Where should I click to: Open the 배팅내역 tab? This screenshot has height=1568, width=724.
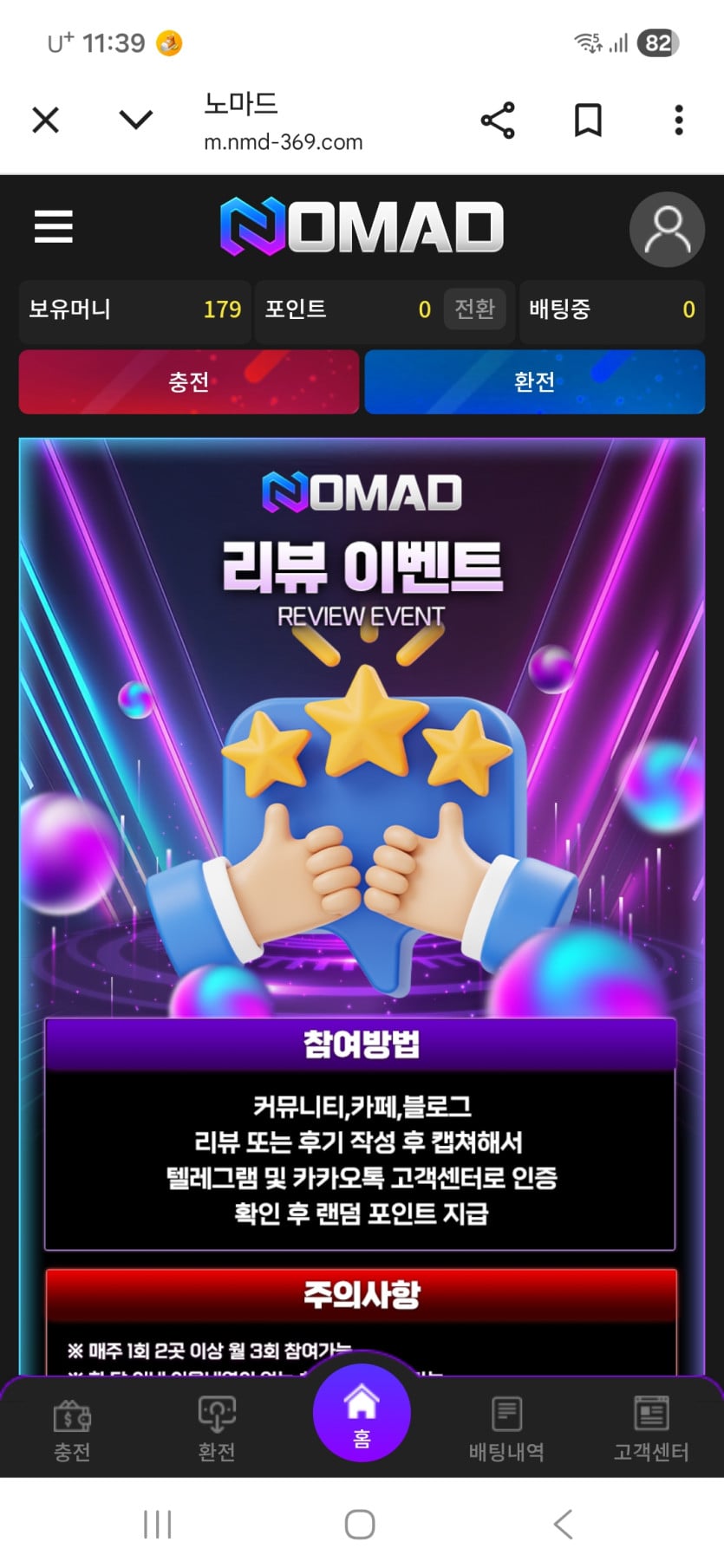(506, 1429)
